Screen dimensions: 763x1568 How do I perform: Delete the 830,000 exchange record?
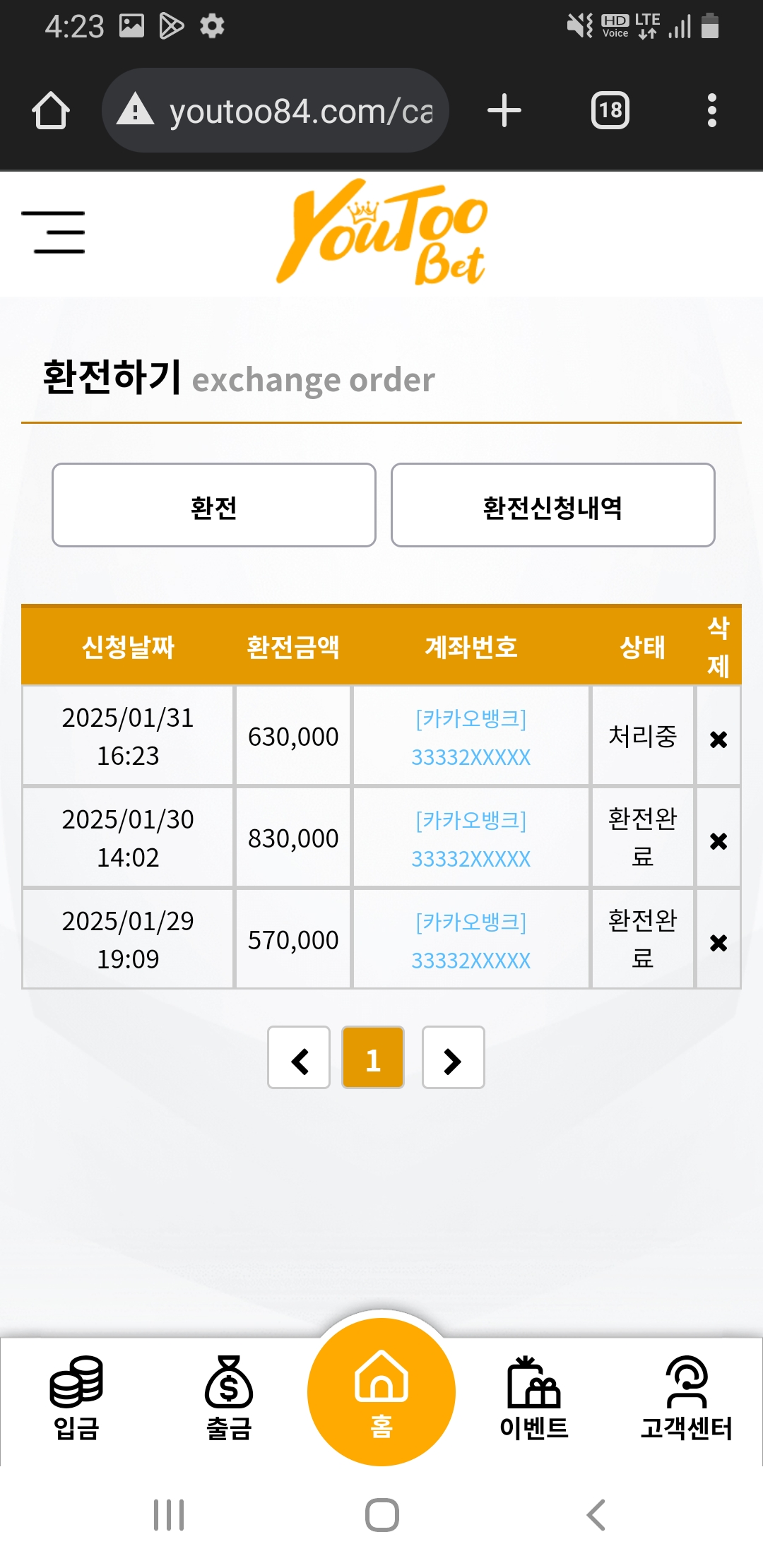click(x=718, y=841)
